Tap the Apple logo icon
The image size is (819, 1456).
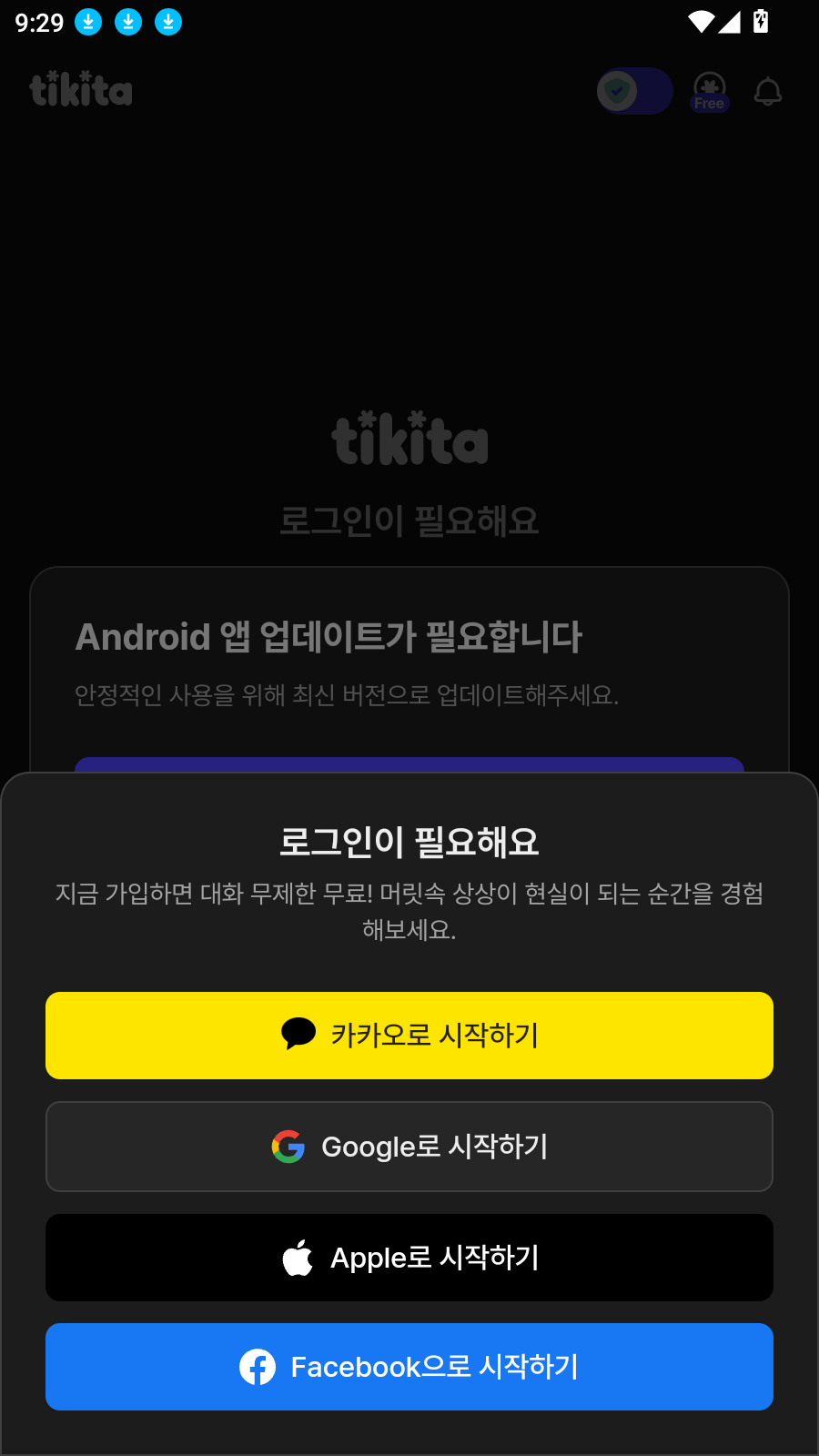(x=298, y=1258)
